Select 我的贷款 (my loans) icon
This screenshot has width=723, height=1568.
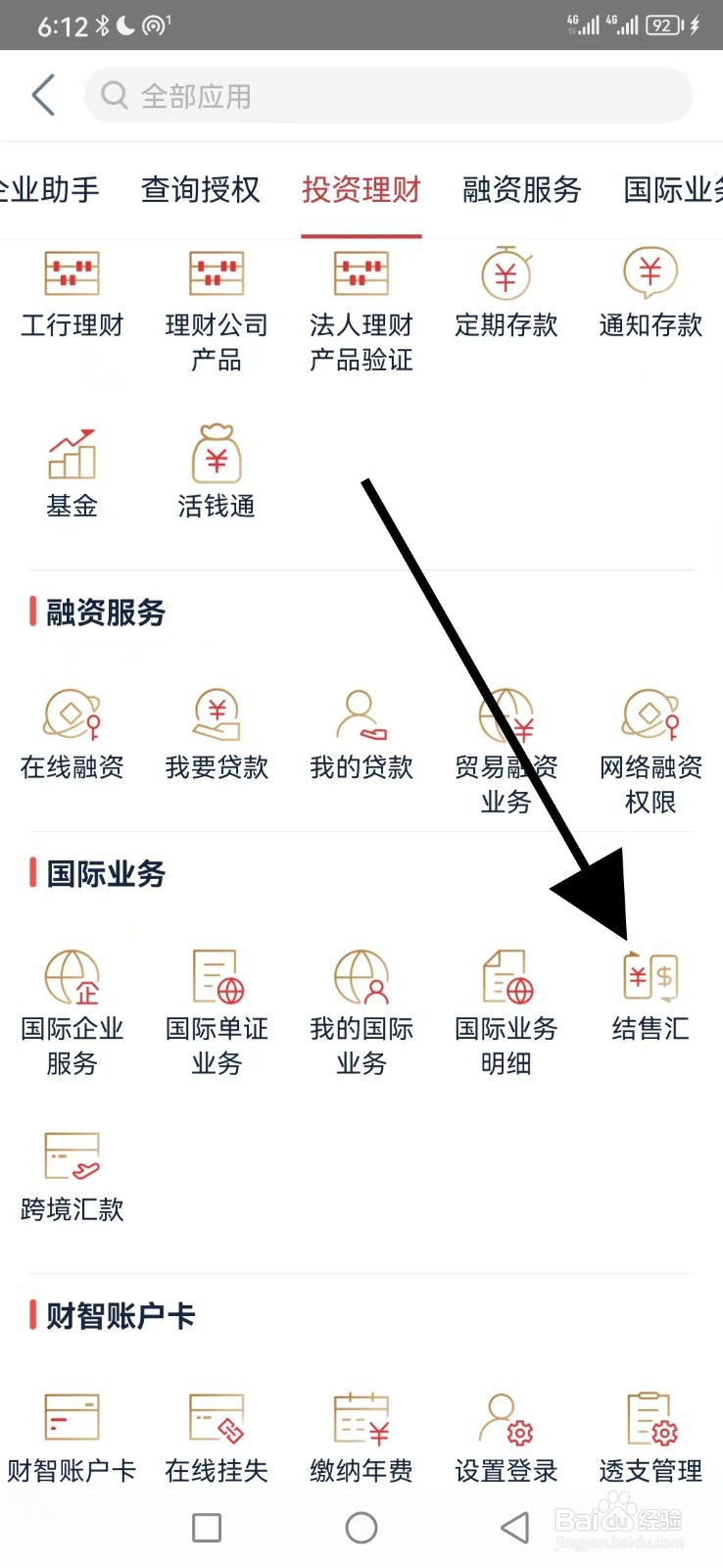[x=361, y=735]
